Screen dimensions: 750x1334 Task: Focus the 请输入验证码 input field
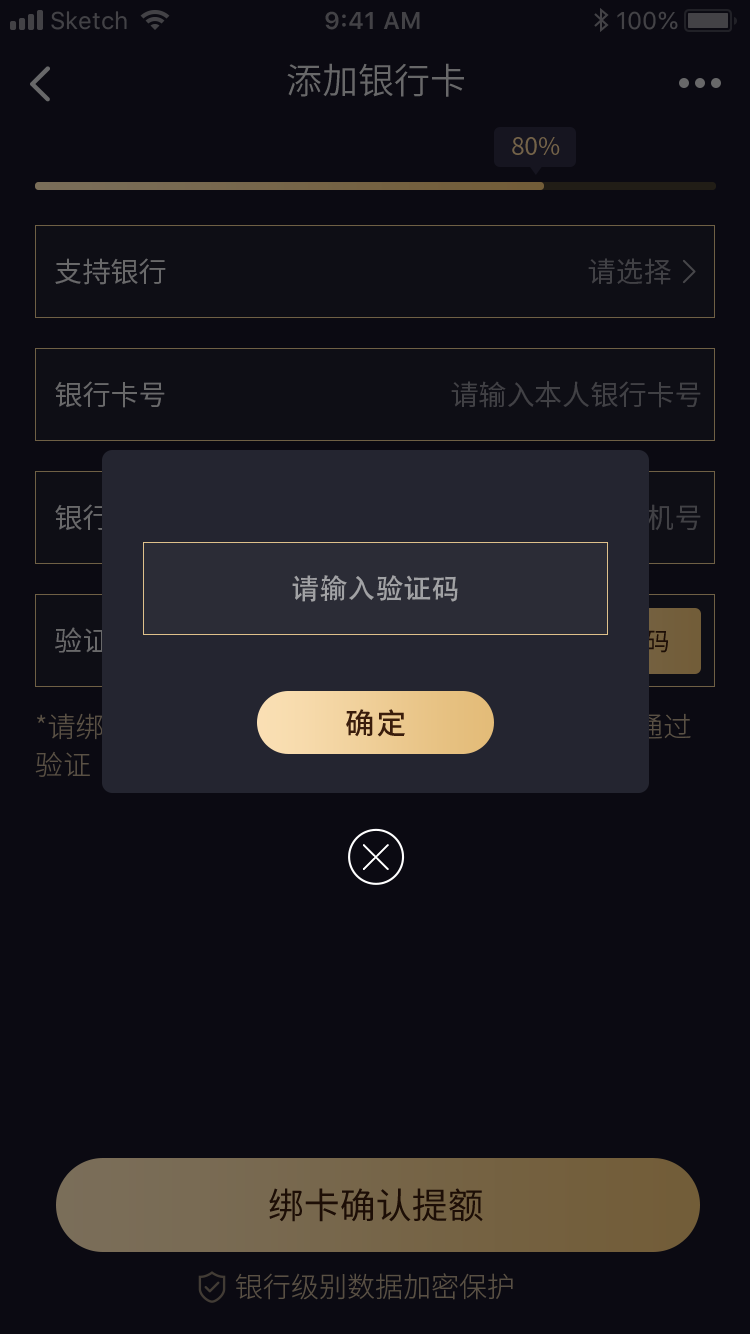point(375,588)
